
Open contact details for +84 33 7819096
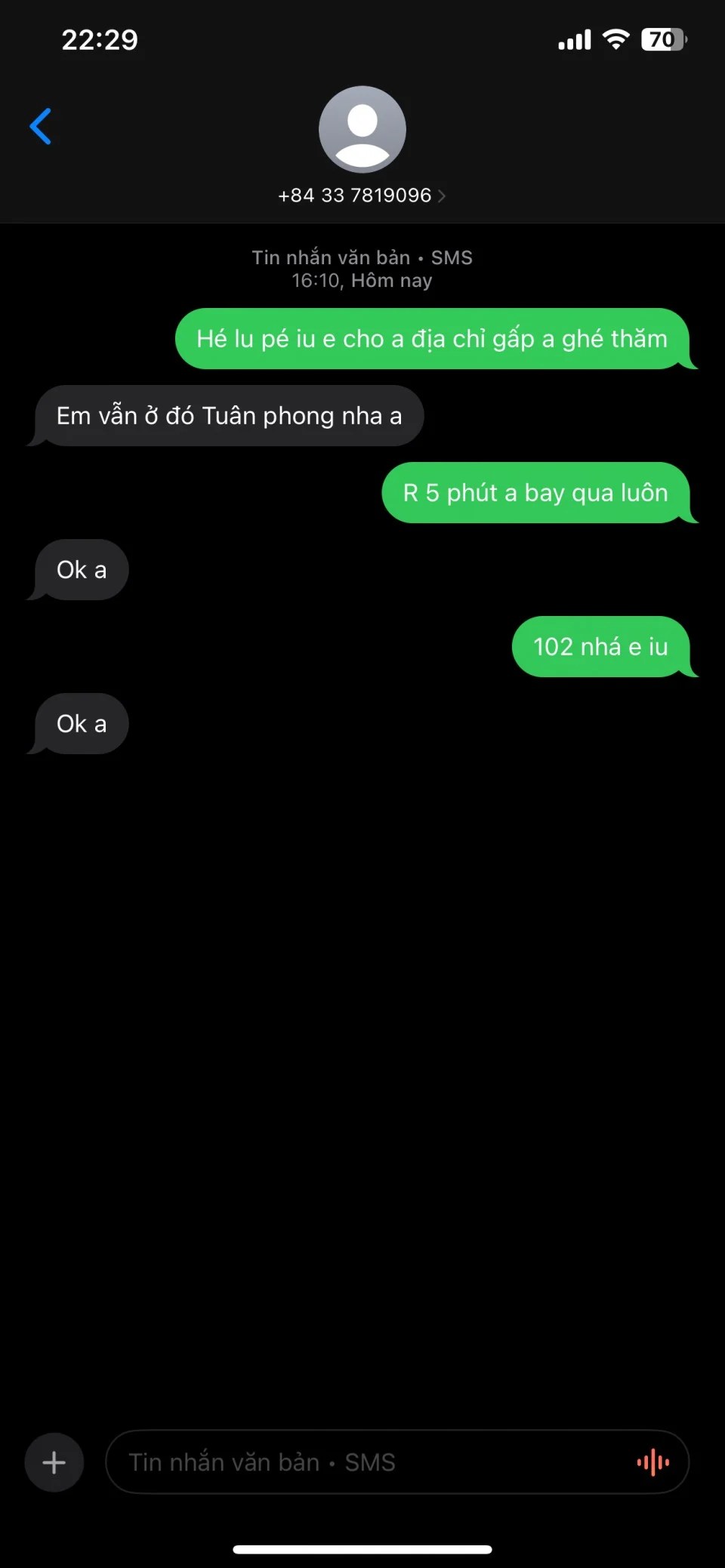pos(362,196)
